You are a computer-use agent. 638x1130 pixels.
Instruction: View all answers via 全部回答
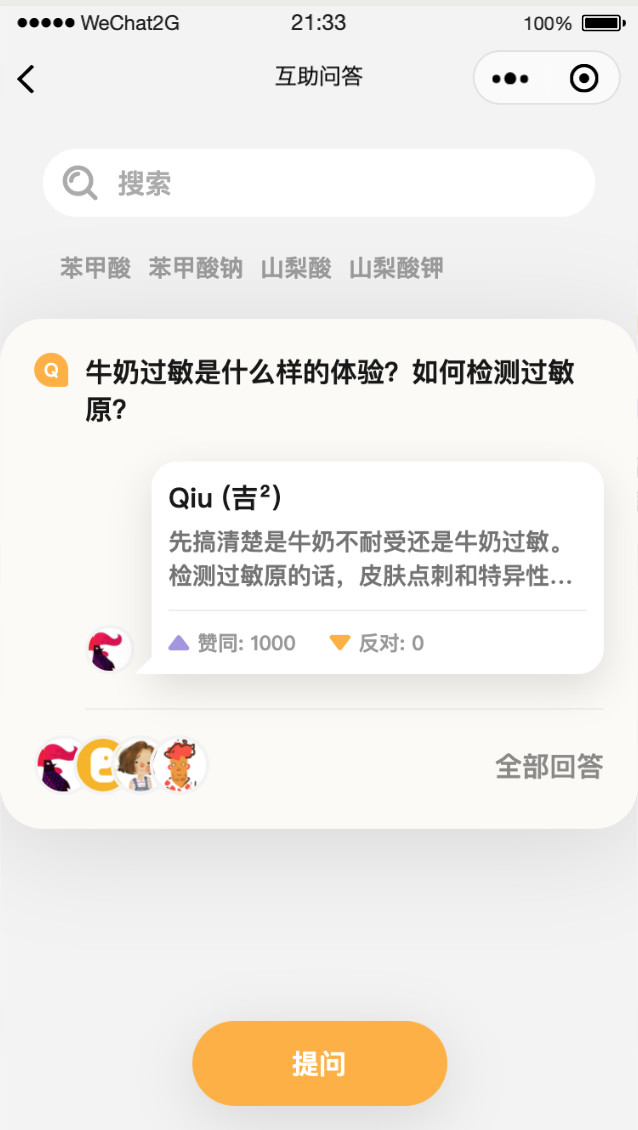549,767
